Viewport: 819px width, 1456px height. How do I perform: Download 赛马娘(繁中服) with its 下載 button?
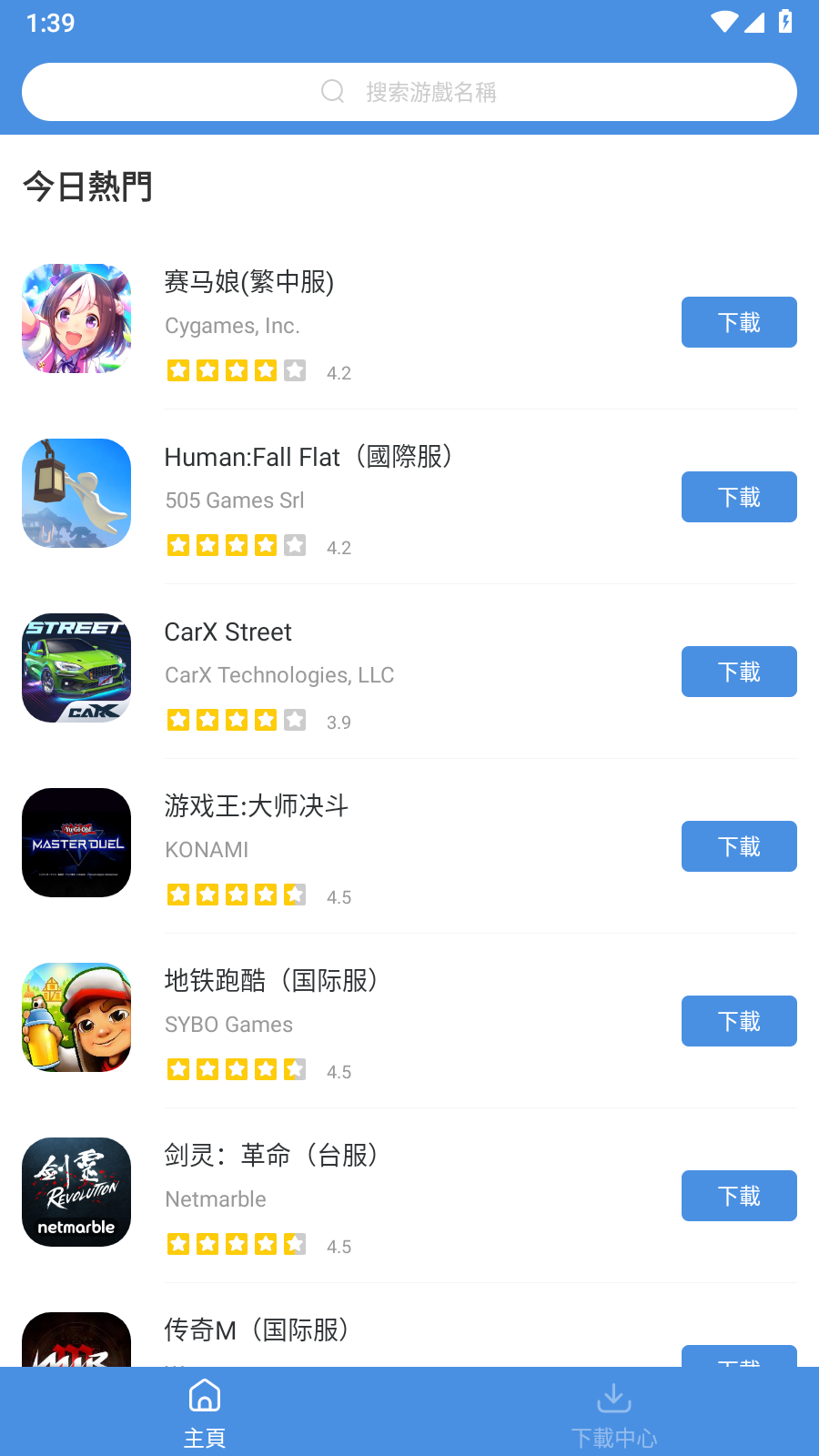(x=739, y=322)
